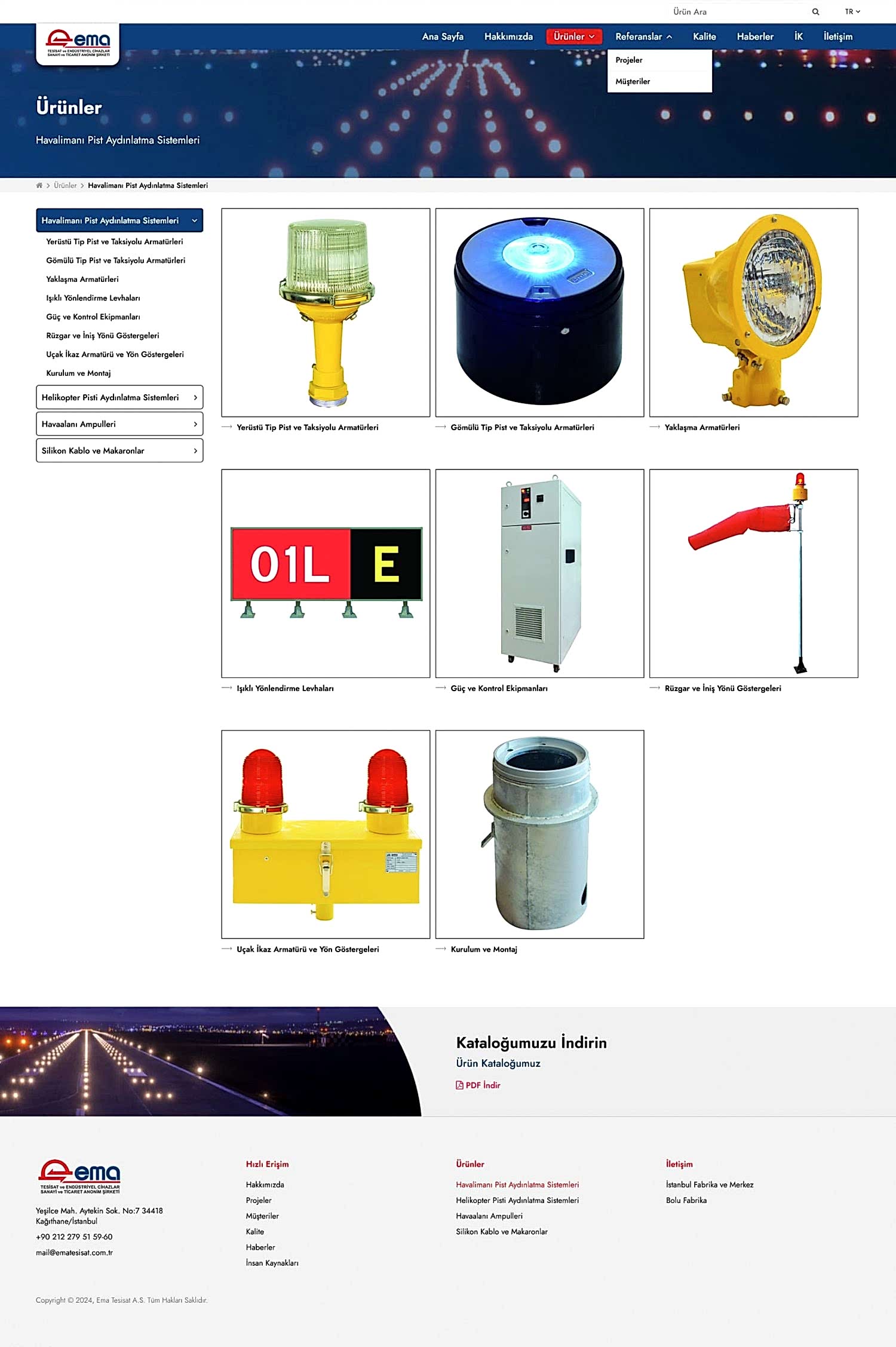Download catalog via PDF İndir link

coord(478,1085)
